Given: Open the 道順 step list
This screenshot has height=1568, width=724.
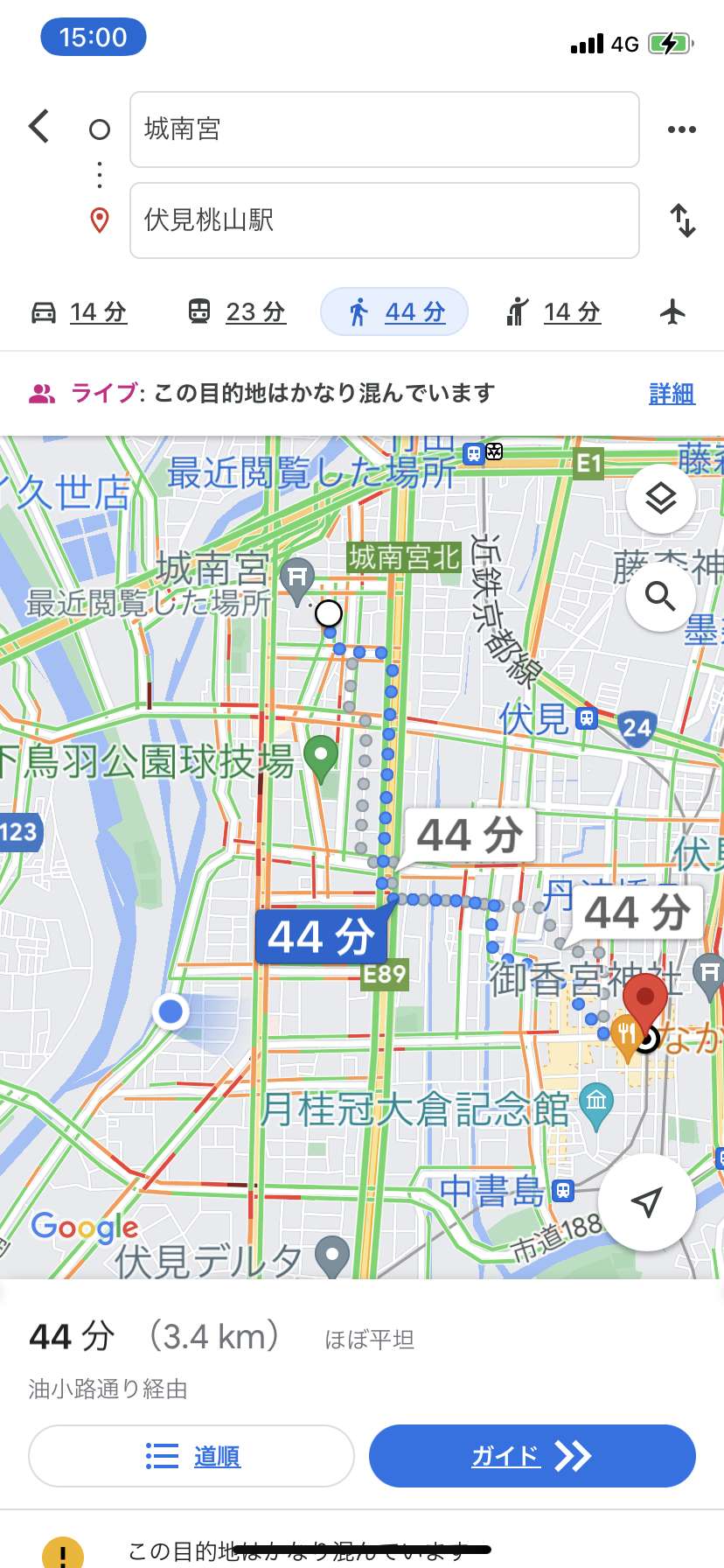Looking at the screenshot, I should [x=191, y=1456].
